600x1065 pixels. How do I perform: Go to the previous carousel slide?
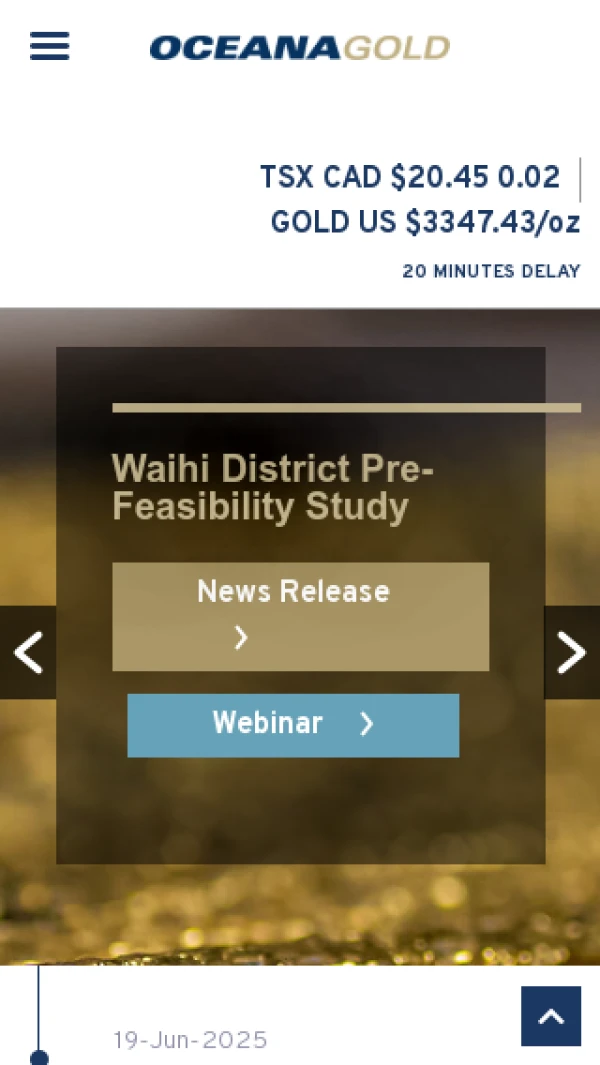pos(28,653)
